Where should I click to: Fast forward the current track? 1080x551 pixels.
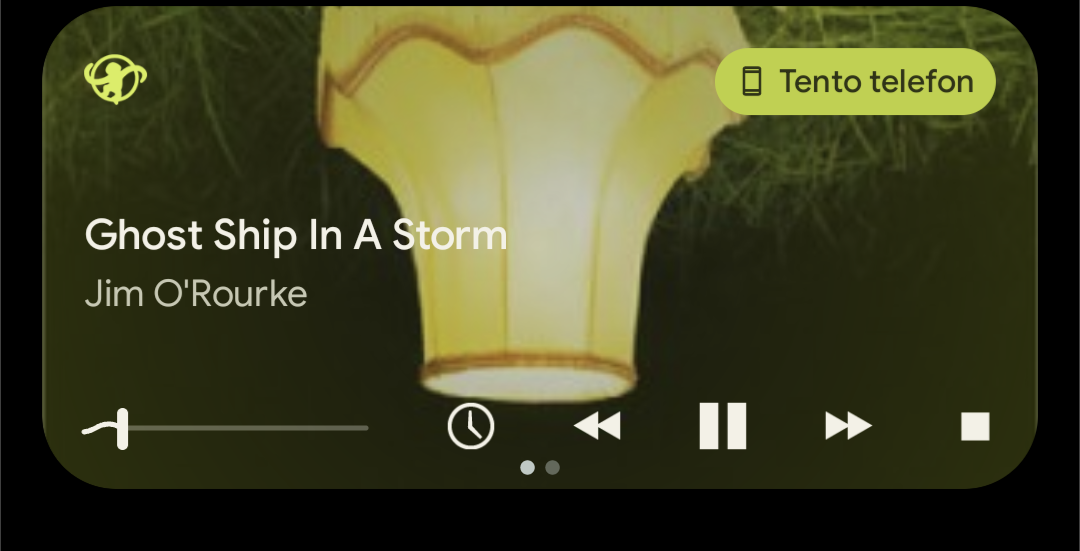(x=848, y=427)
